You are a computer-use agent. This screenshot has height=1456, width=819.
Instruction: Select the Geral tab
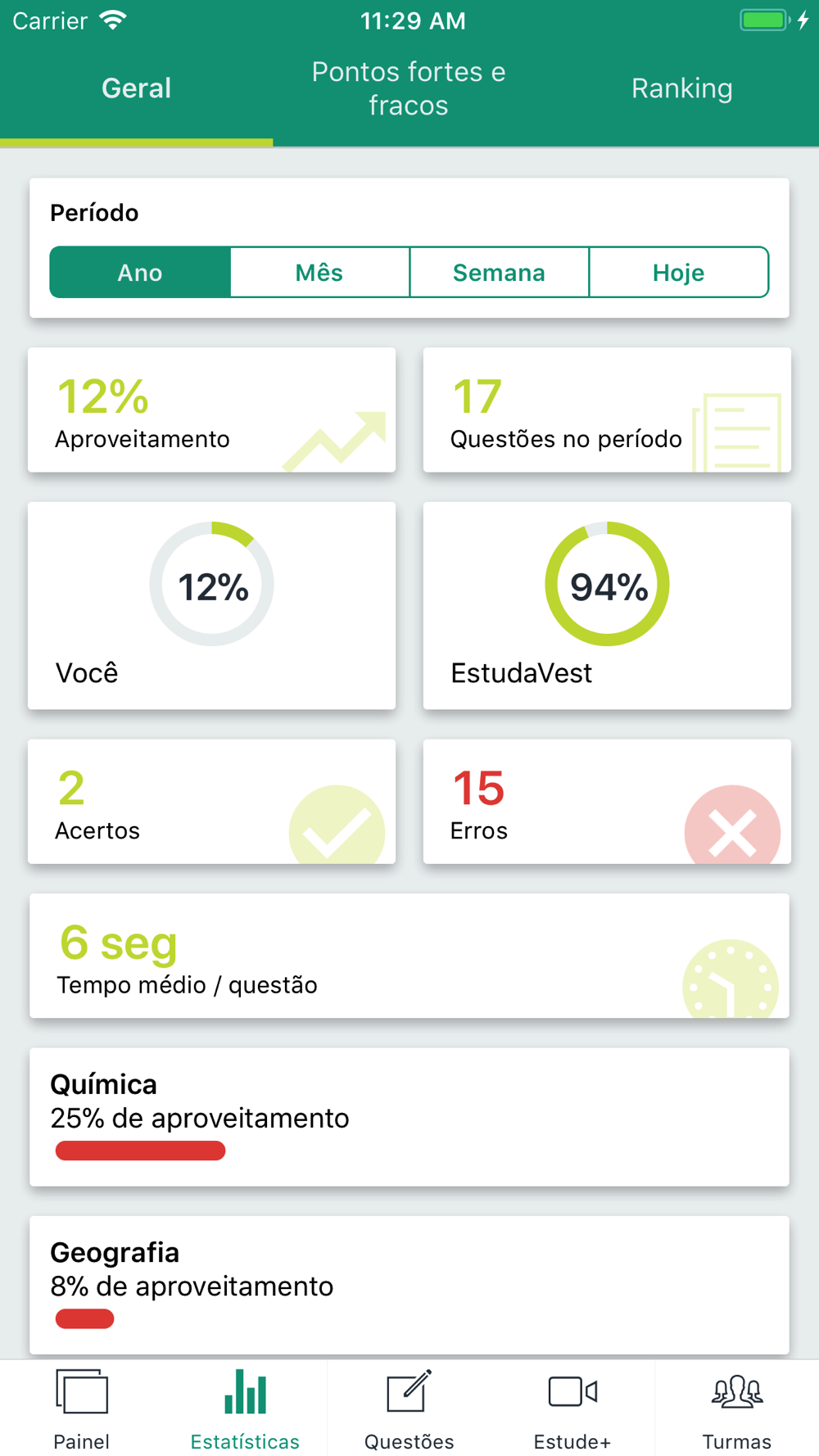coord(136,88)
